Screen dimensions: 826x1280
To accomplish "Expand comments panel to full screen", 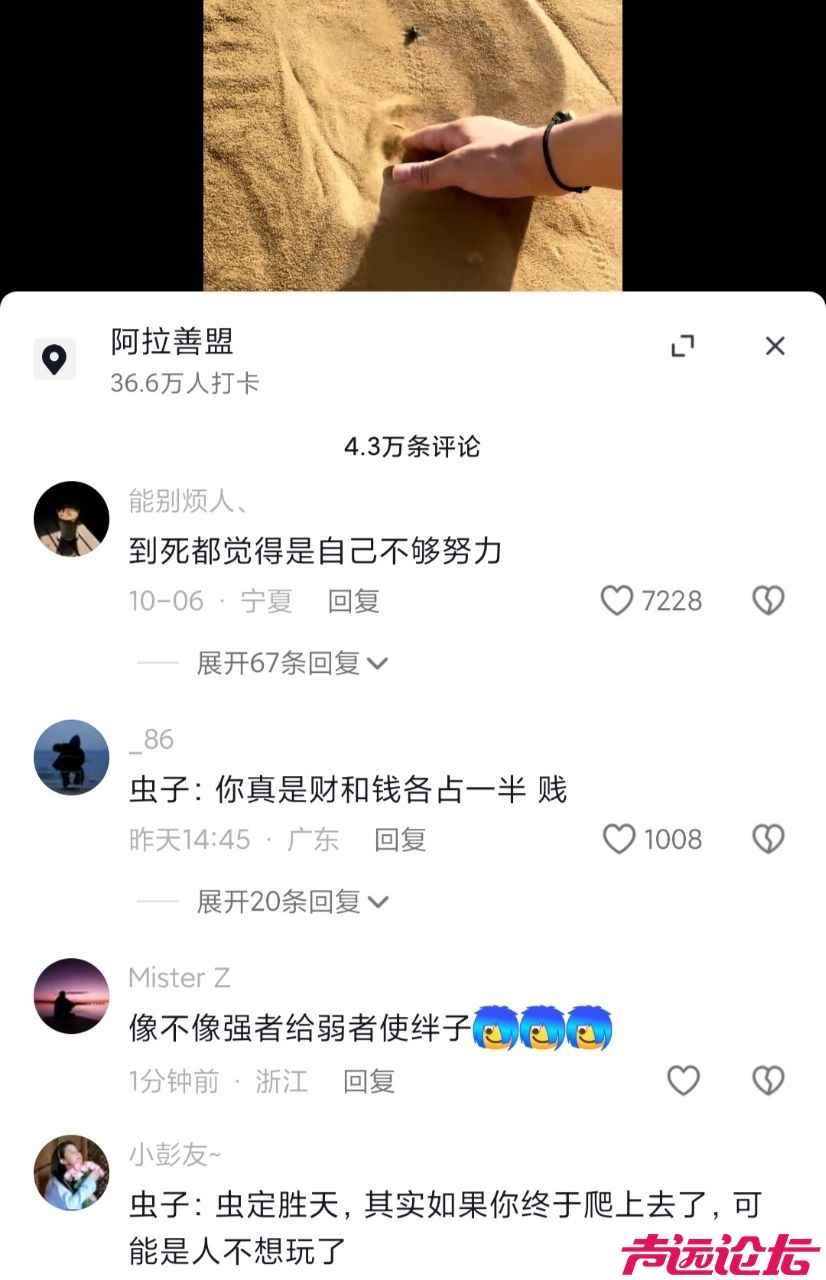I will pos(683,346).
